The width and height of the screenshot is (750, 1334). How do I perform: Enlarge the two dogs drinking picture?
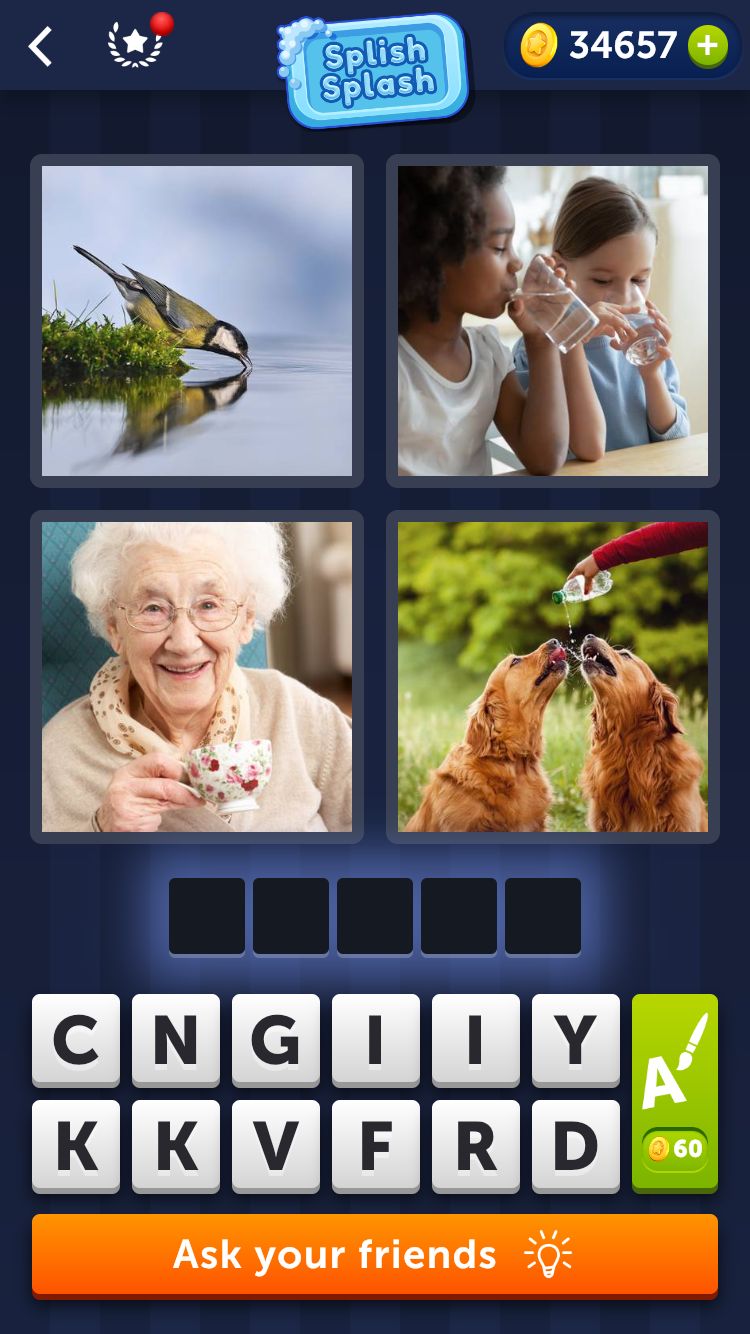click(x=553, y=677)
